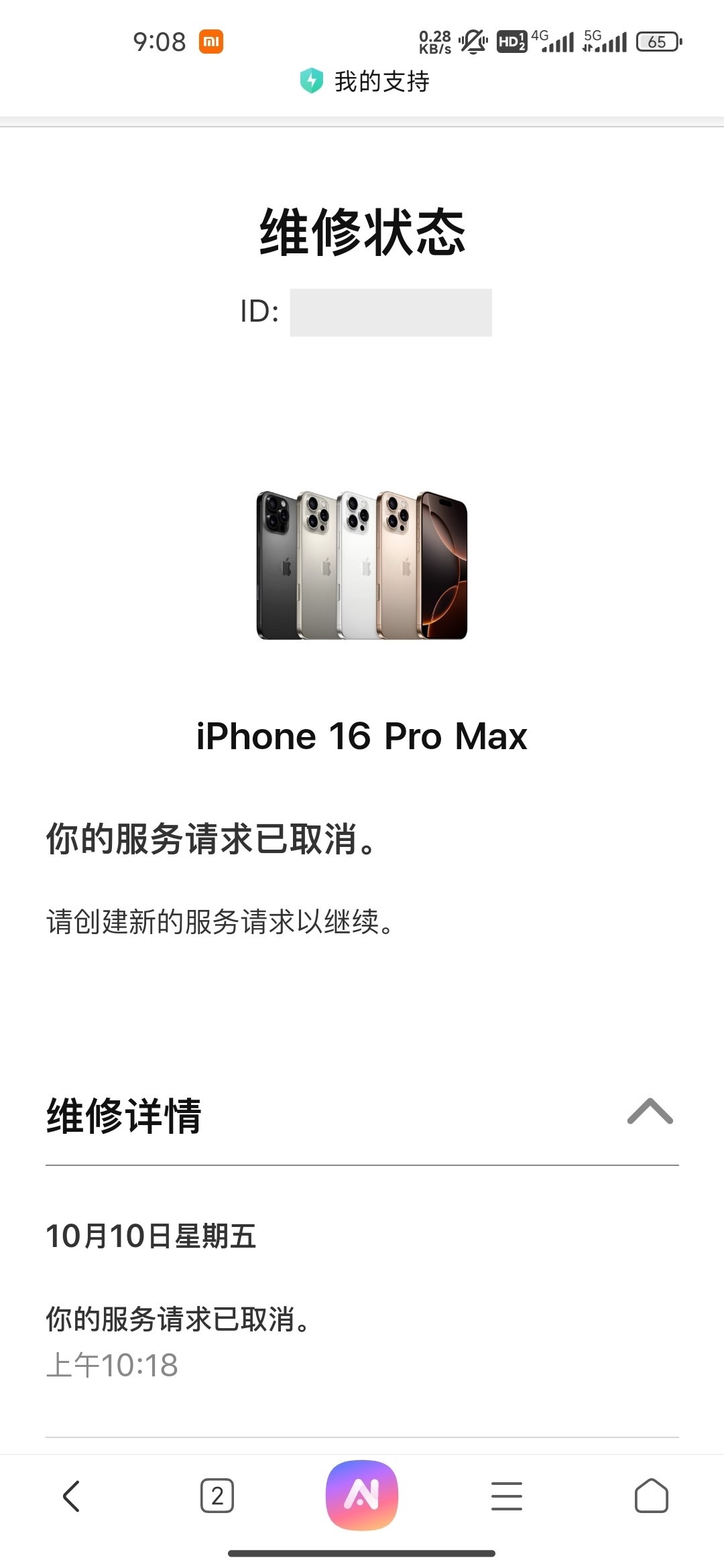Launch the AI assistant button

362,1495
